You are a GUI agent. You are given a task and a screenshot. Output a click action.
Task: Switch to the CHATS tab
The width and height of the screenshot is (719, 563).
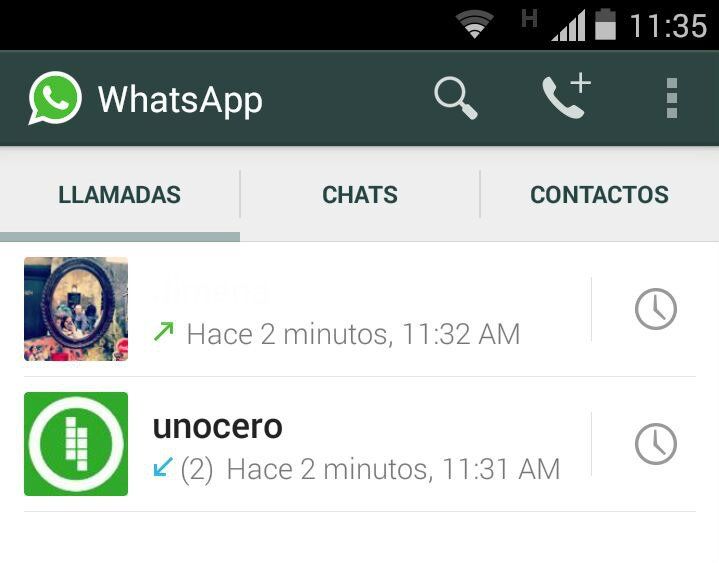tap(360, 195)
